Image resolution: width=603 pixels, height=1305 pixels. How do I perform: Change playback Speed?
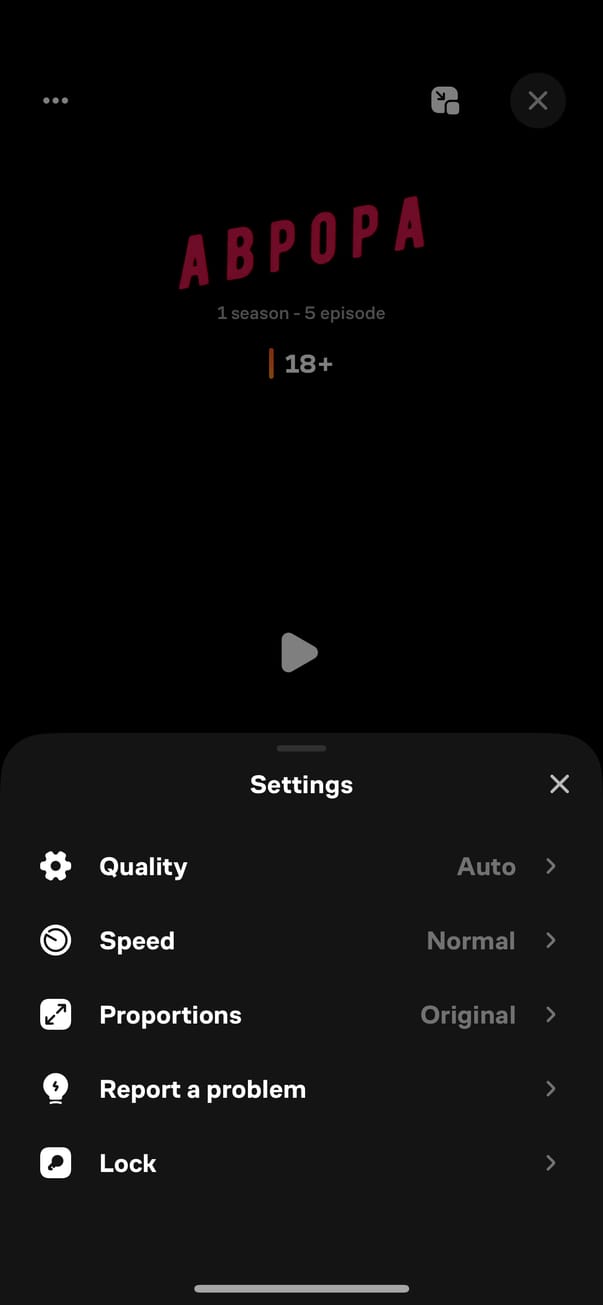tap(300, 941)
